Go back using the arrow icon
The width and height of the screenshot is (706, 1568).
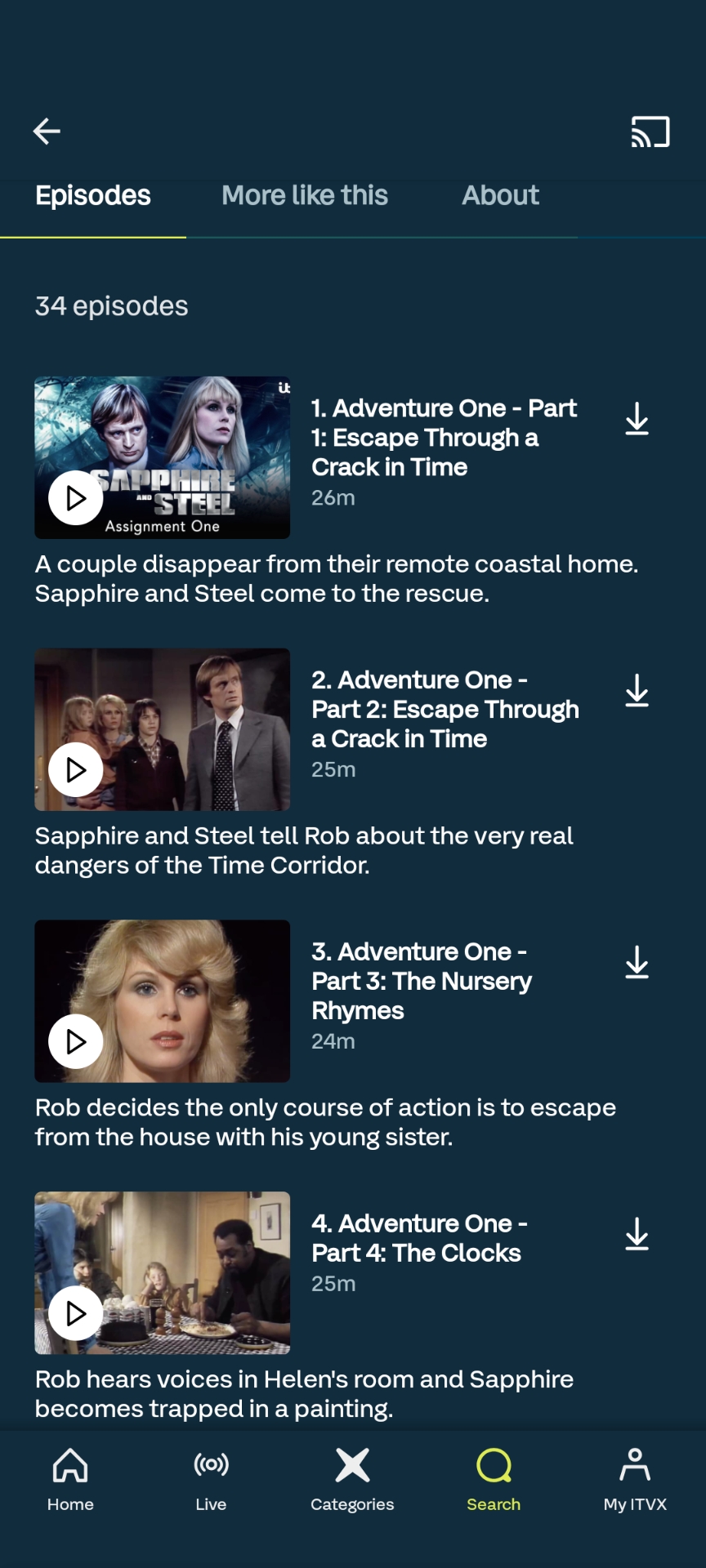click(47, 131)
